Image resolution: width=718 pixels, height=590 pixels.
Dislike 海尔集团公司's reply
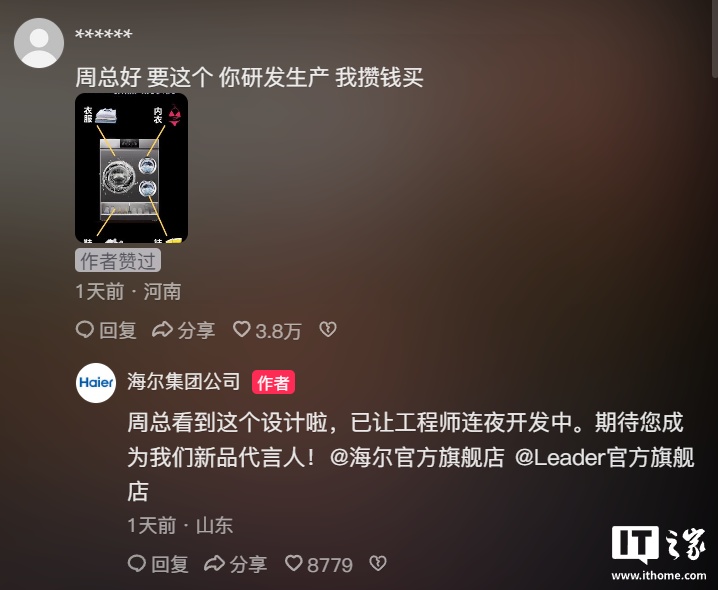377,564
